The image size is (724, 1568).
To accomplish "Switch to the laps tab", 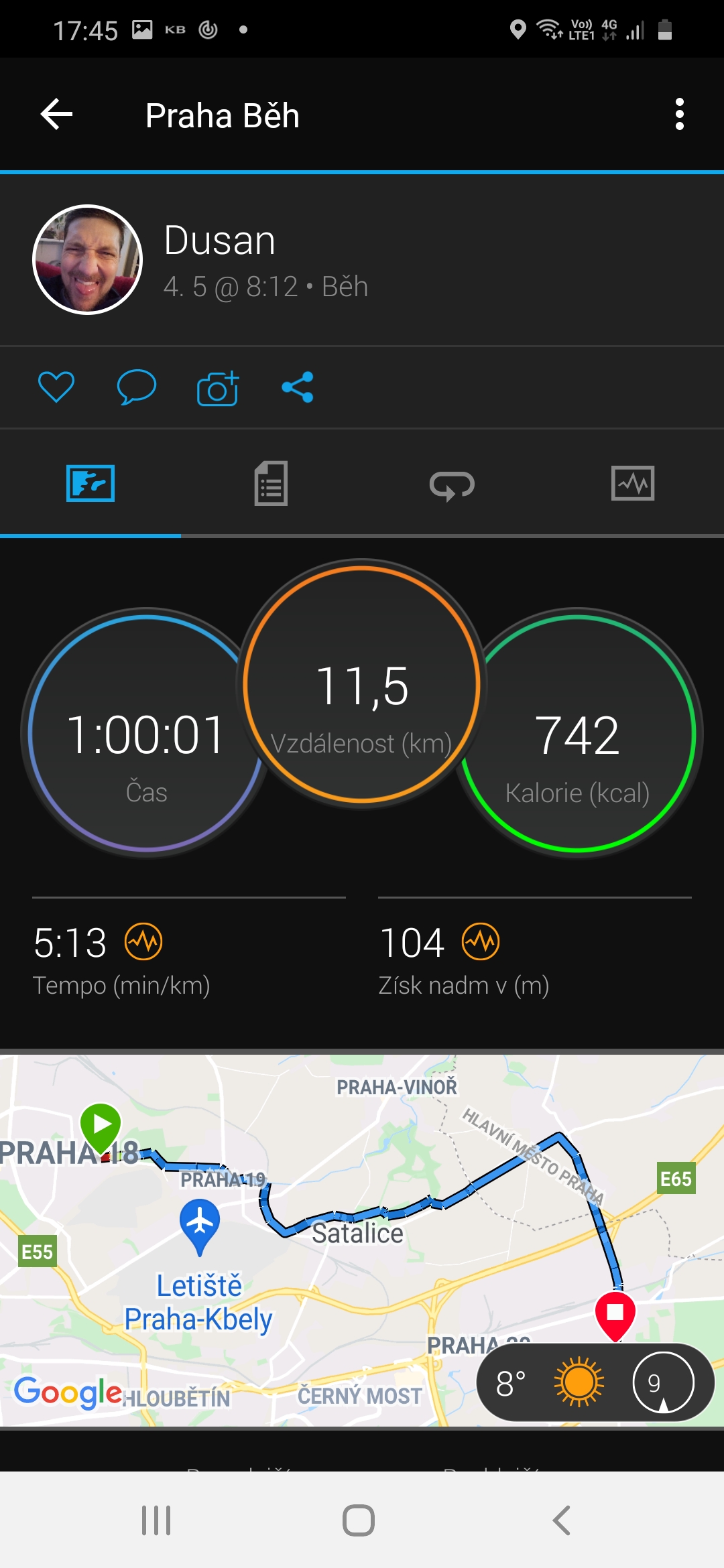I will point(452,484).
